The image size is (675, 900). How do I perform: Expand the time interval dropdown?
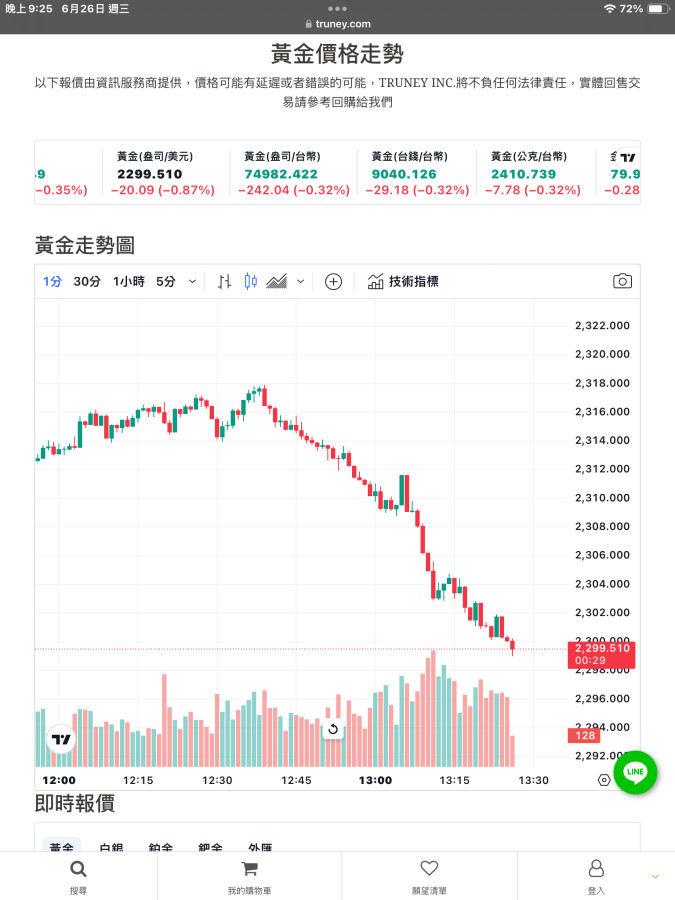[192, 282]
